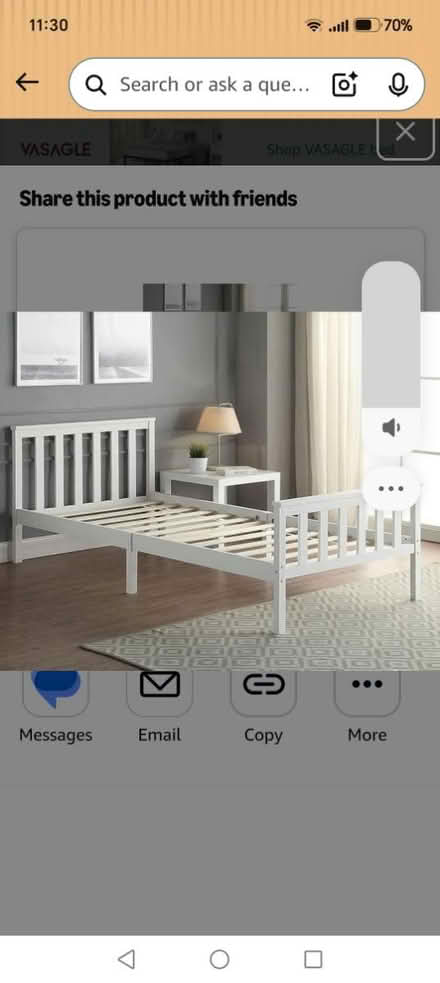Start voice search with microphone
This screenshot has width=440, height=983.
pos(398,85)
